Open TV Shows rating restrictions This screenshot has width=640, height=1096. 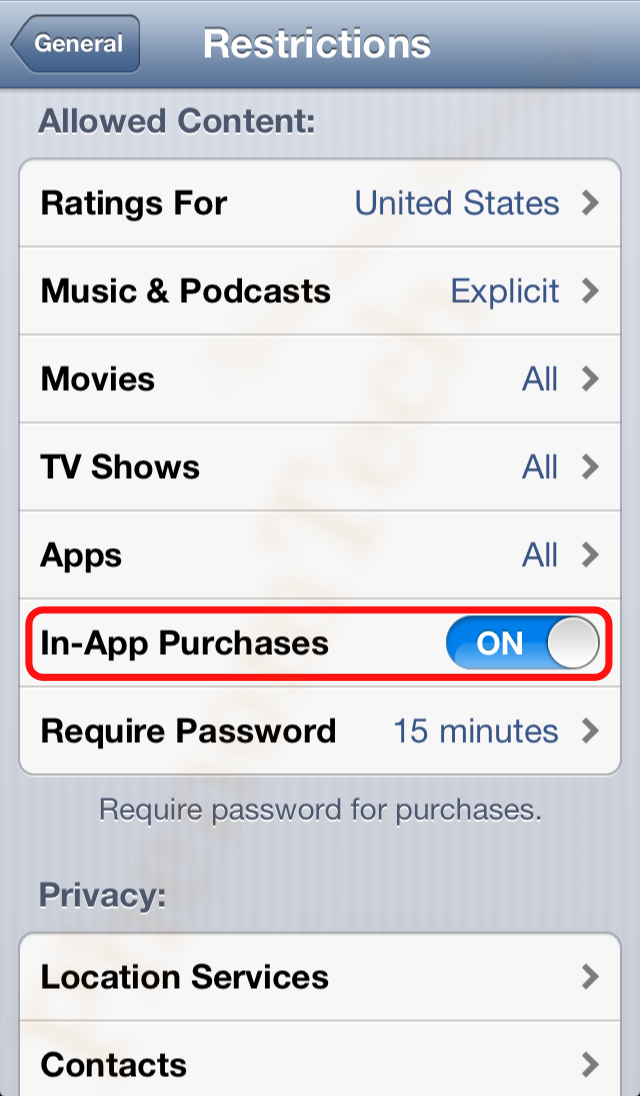pos(320,467)
